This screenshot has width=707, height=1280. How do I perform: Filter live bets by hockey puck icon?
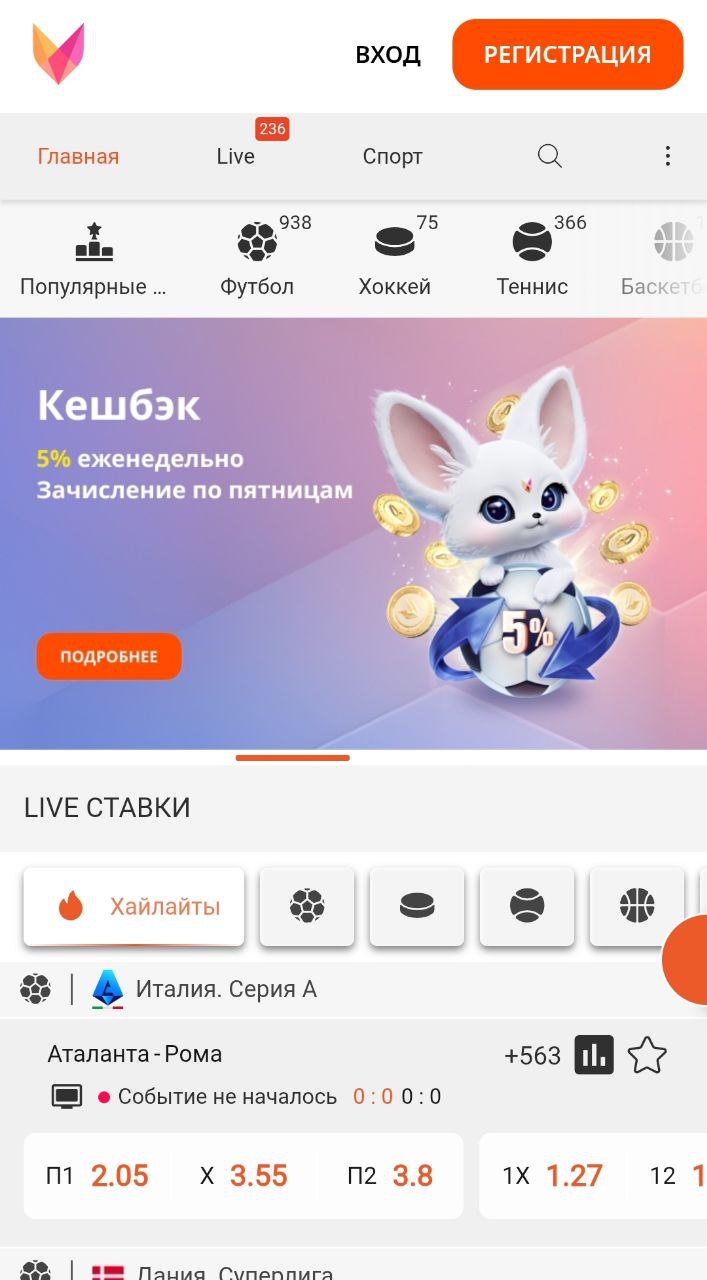click(x=417, y=907)
